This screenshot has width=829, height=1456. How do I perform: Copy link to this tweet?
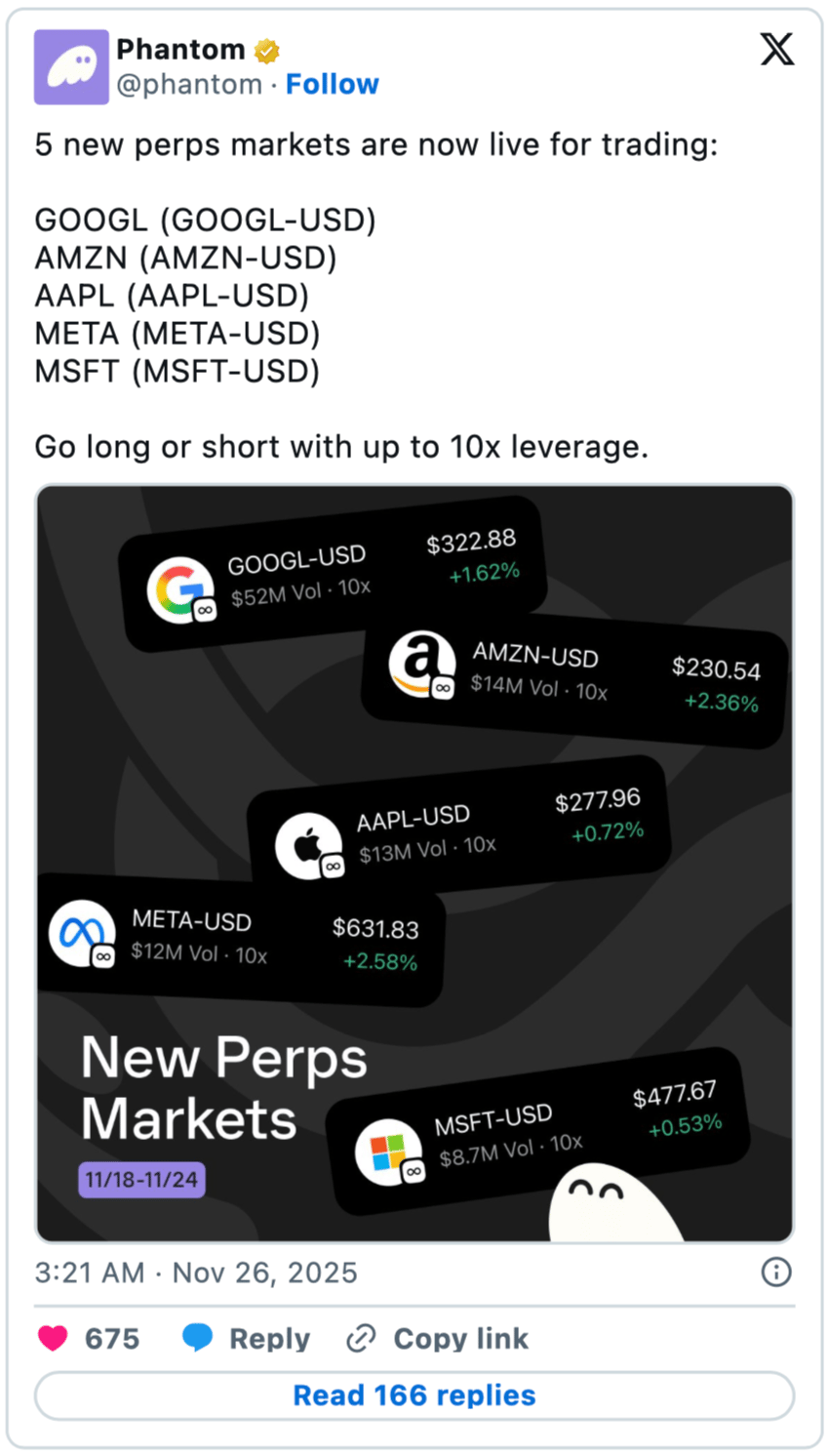[438, 1338]
